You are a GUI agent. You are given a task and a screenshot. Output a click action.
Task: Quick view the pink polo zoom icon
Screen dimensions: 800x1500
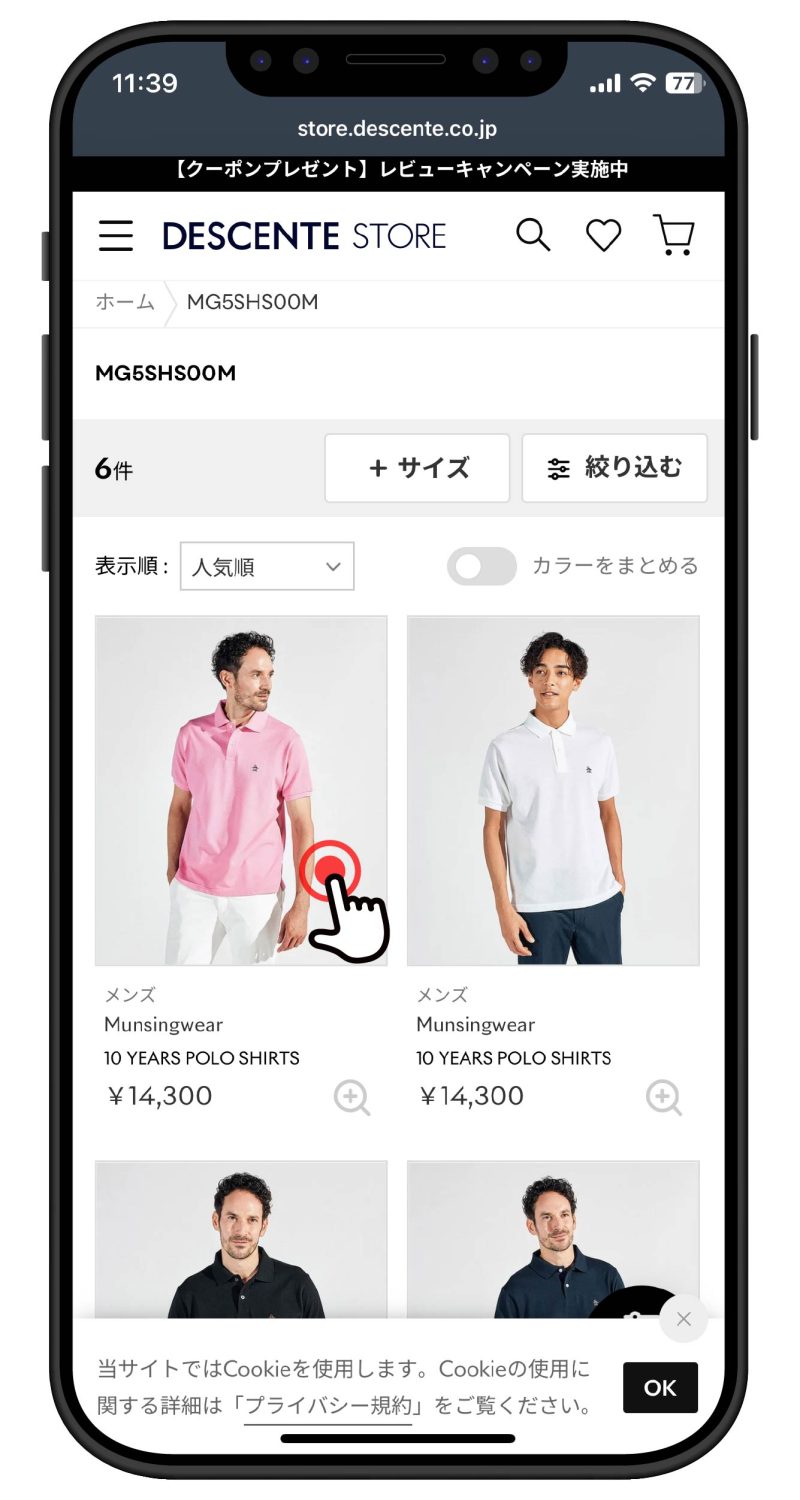pyautogui.click(x=351, y=1097)
